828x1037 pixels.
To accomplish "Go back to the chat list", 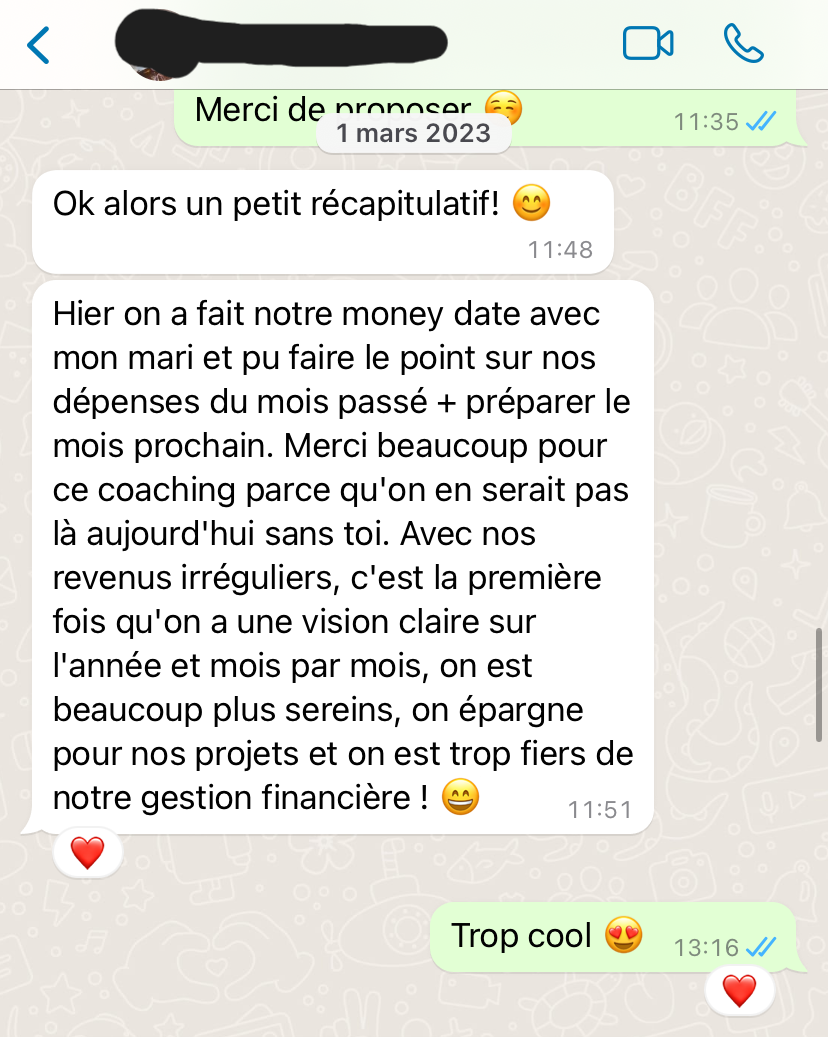I will pos(38,45).
